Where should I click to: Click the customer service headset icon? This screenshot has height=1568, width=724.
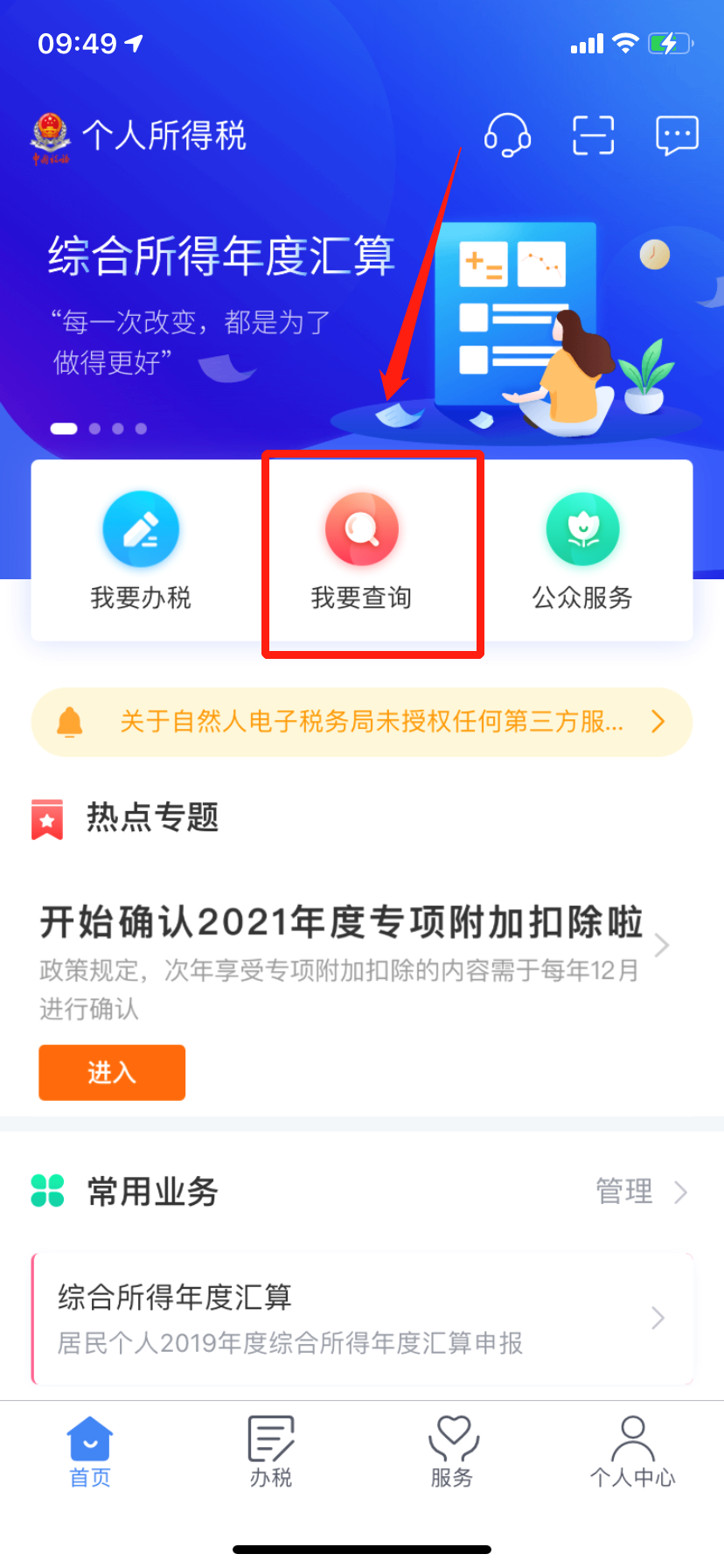tap(506, 136)
